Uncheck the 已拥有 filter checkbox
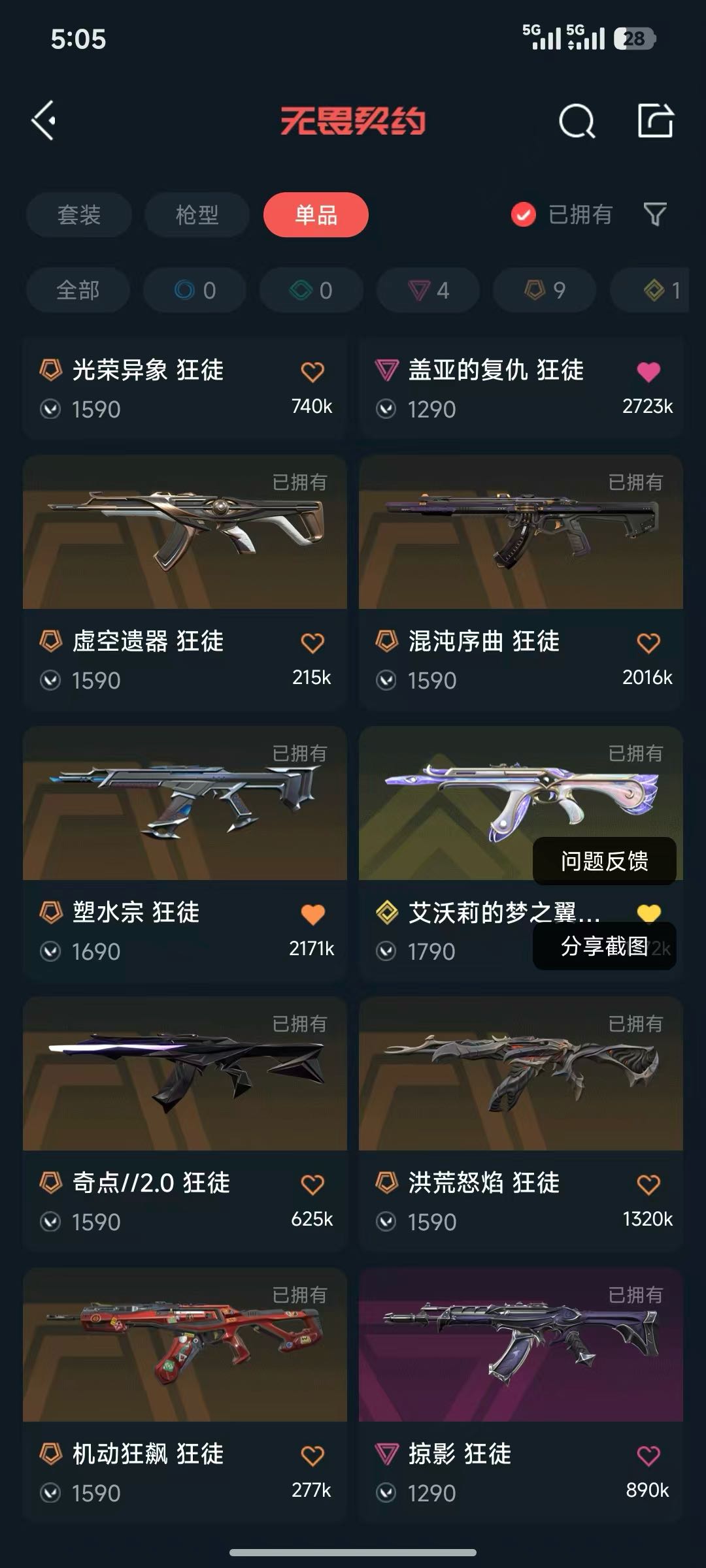Screen dimensions: 706x1568 [x=524, y=214]
